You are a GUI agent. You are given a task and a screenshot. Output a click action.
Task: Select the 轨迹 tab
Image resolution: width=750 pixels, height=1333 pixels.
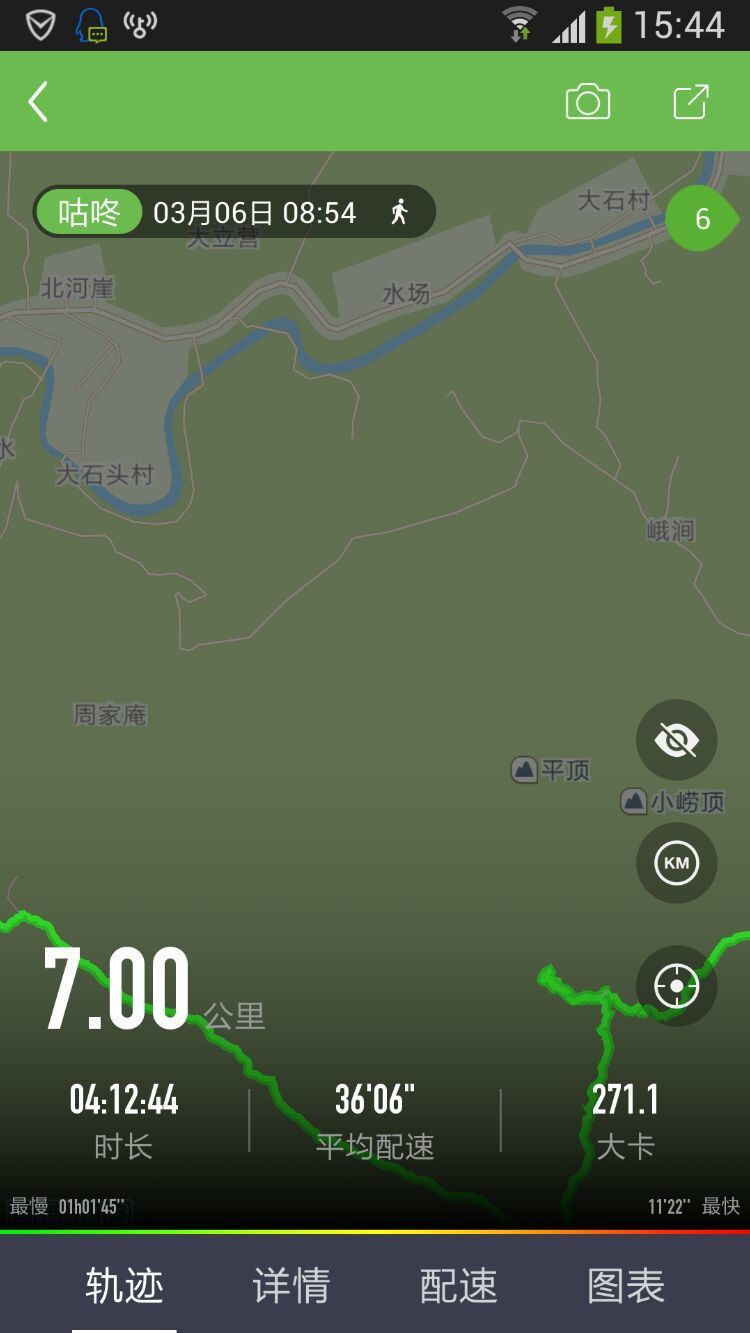[x=124, y=1286]
